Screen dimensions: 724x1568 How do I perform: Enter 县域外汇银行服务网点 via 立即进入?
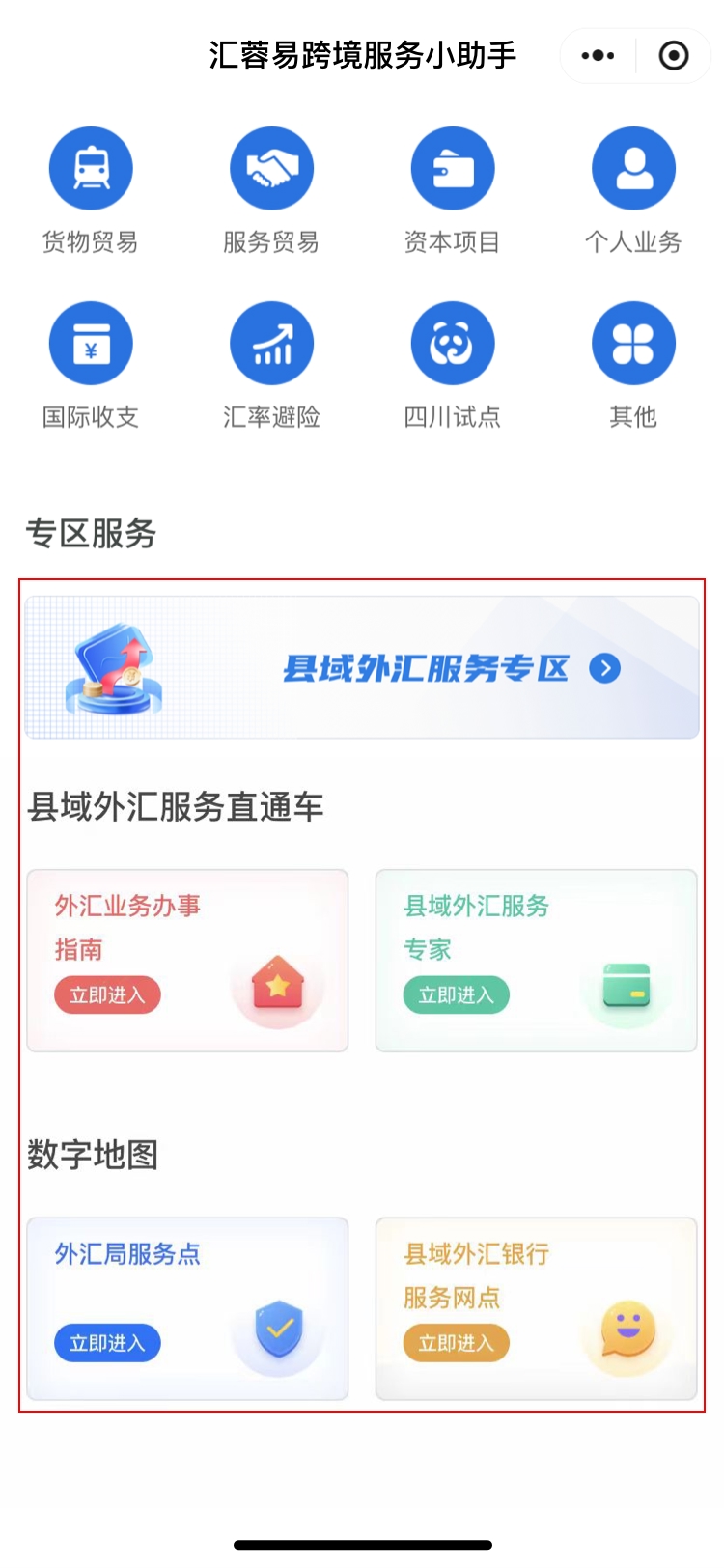pyautogui.click(x=456, y=1343)
